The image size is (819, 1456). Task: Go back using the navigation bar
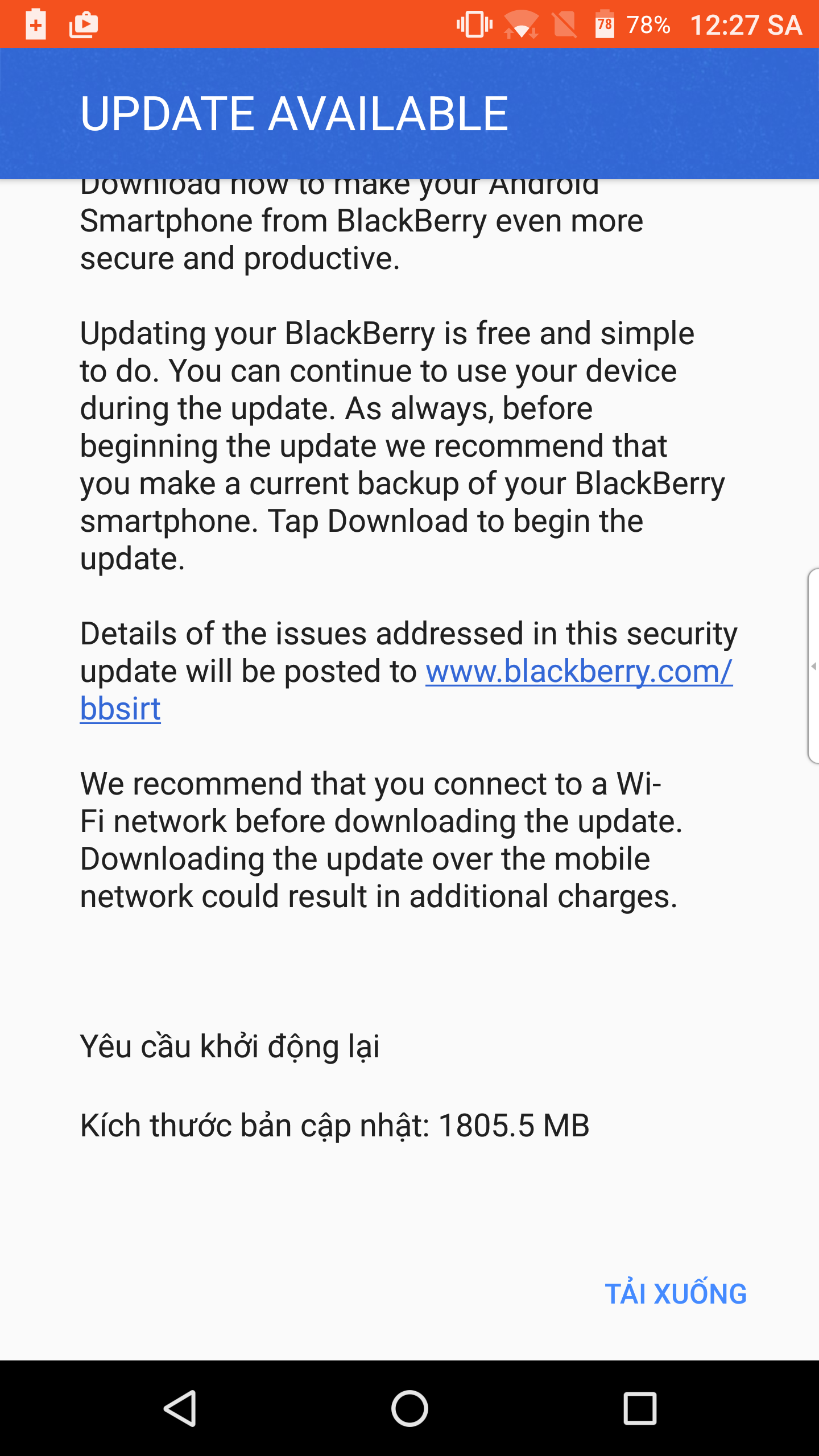click(x=180, y=1408)
